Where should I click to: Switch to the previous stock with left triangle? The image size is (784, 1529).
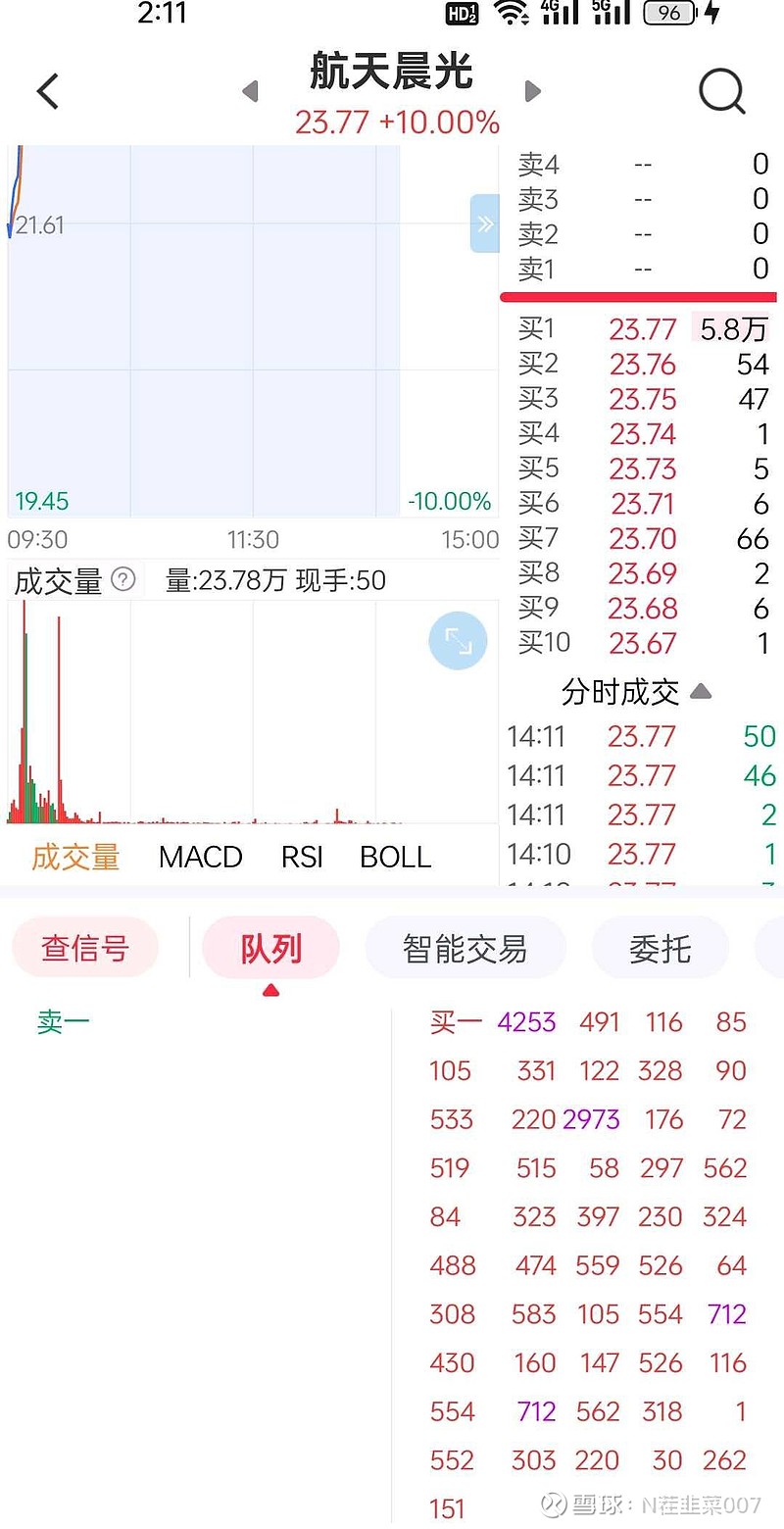click(x=250, y=91)
